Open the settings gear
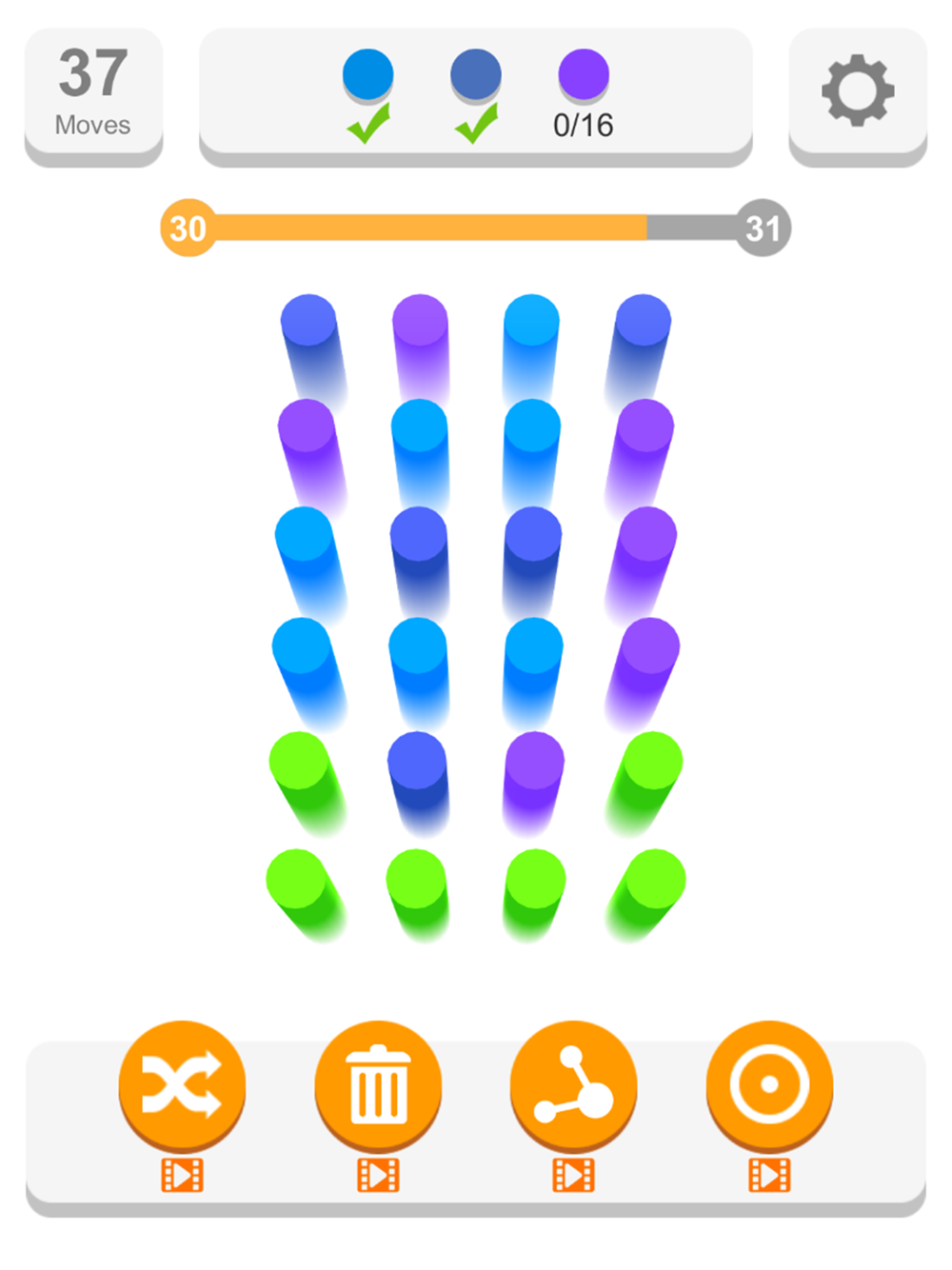Screen dimensions: 952x1270 (857, 90)
